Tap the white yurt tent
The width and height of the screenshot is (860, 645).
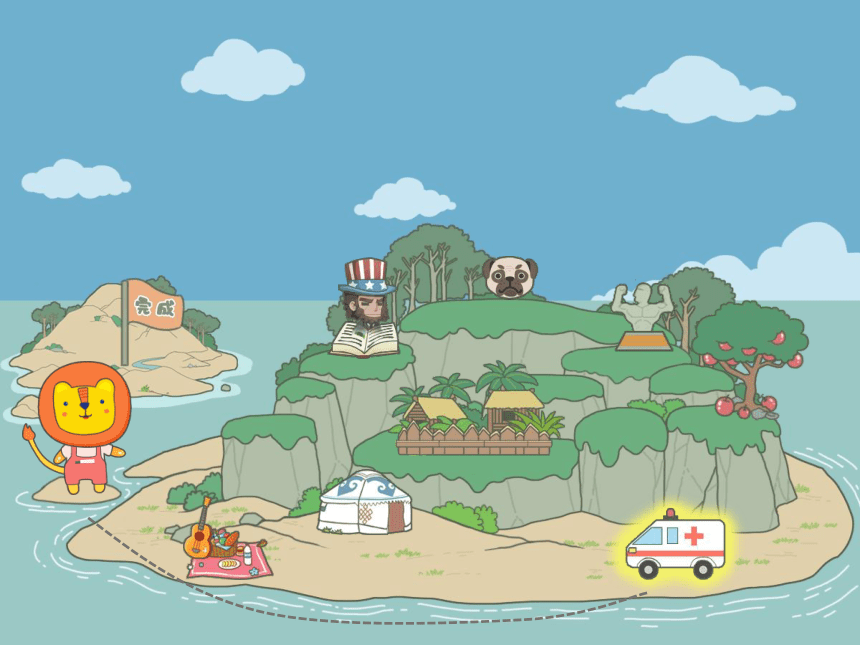[364, 503]
